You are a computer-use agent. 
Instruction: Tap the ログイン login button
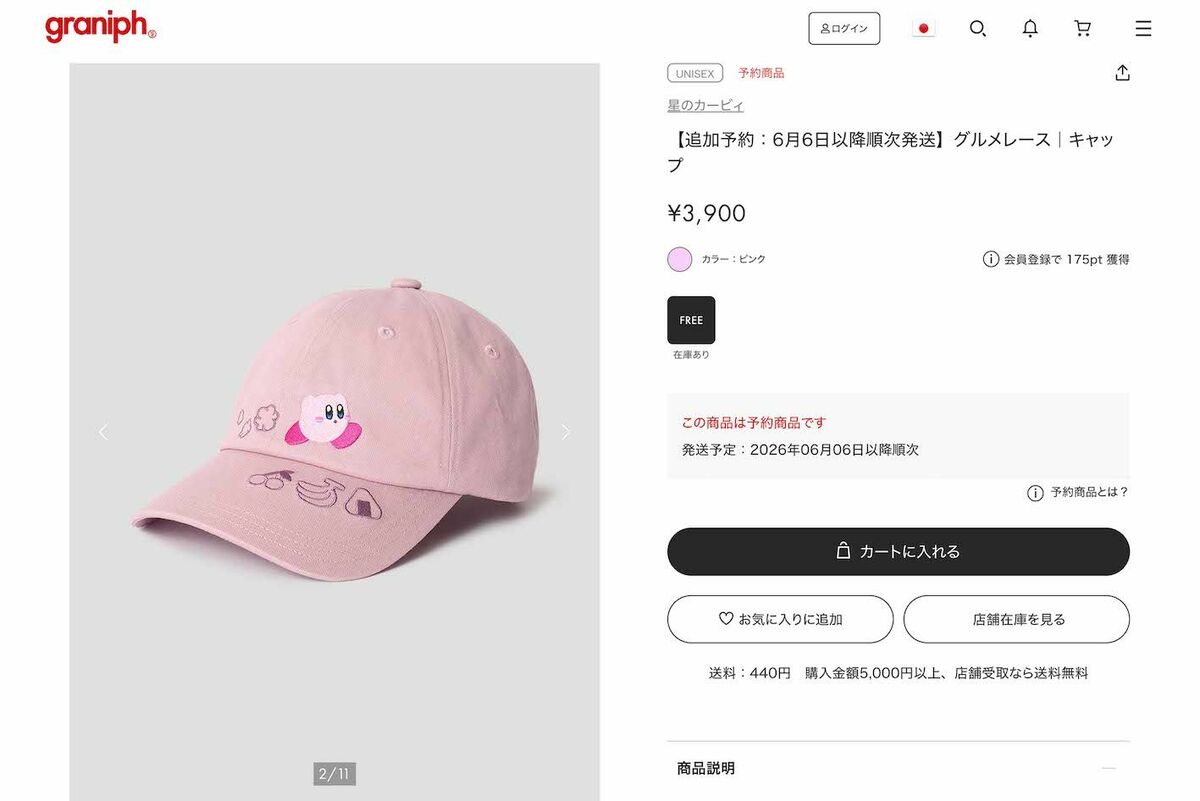click(844, 29)
